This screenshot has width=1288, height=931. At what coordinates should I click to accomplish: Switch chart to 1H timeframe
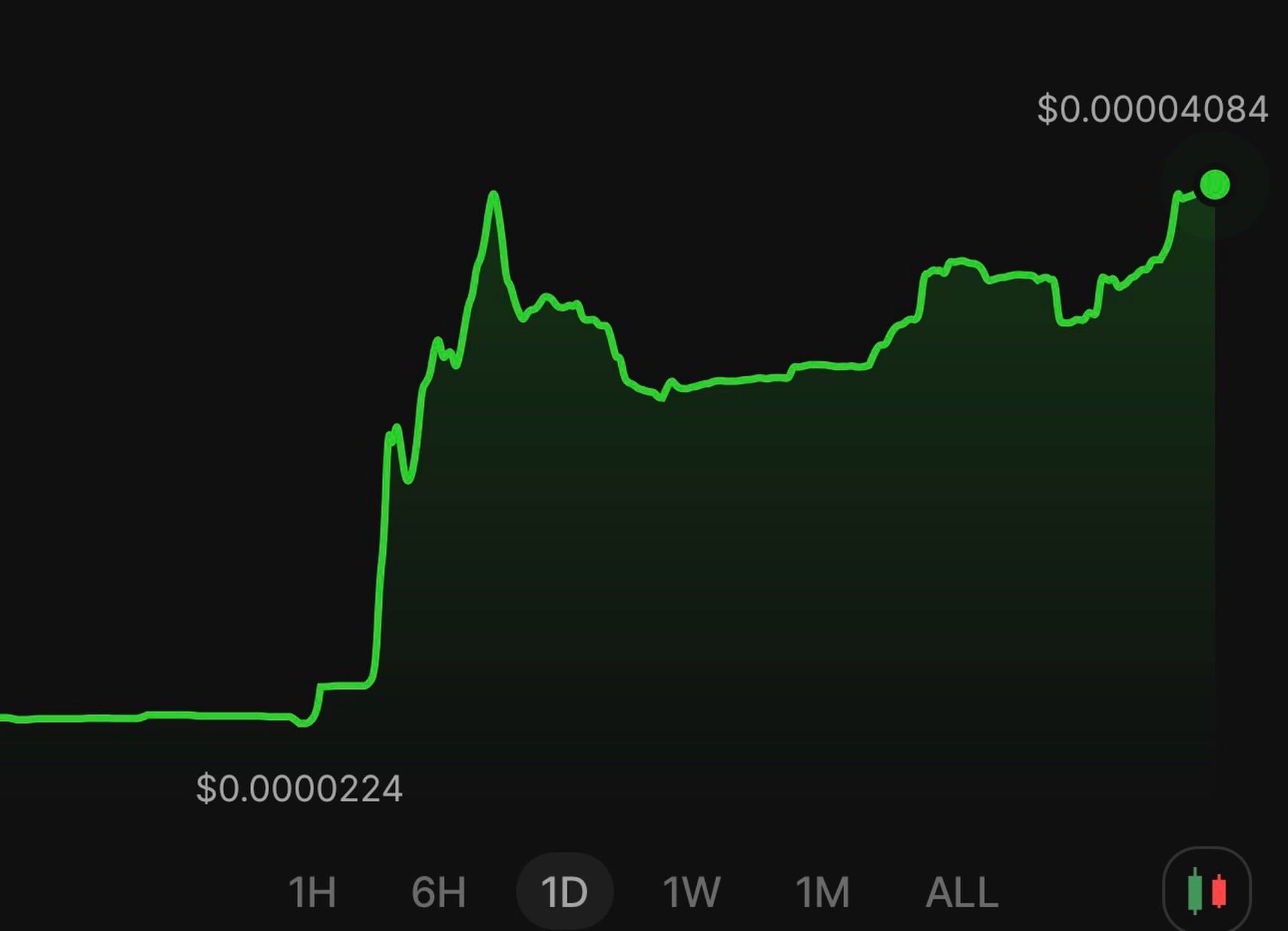(x=312, y=892)
